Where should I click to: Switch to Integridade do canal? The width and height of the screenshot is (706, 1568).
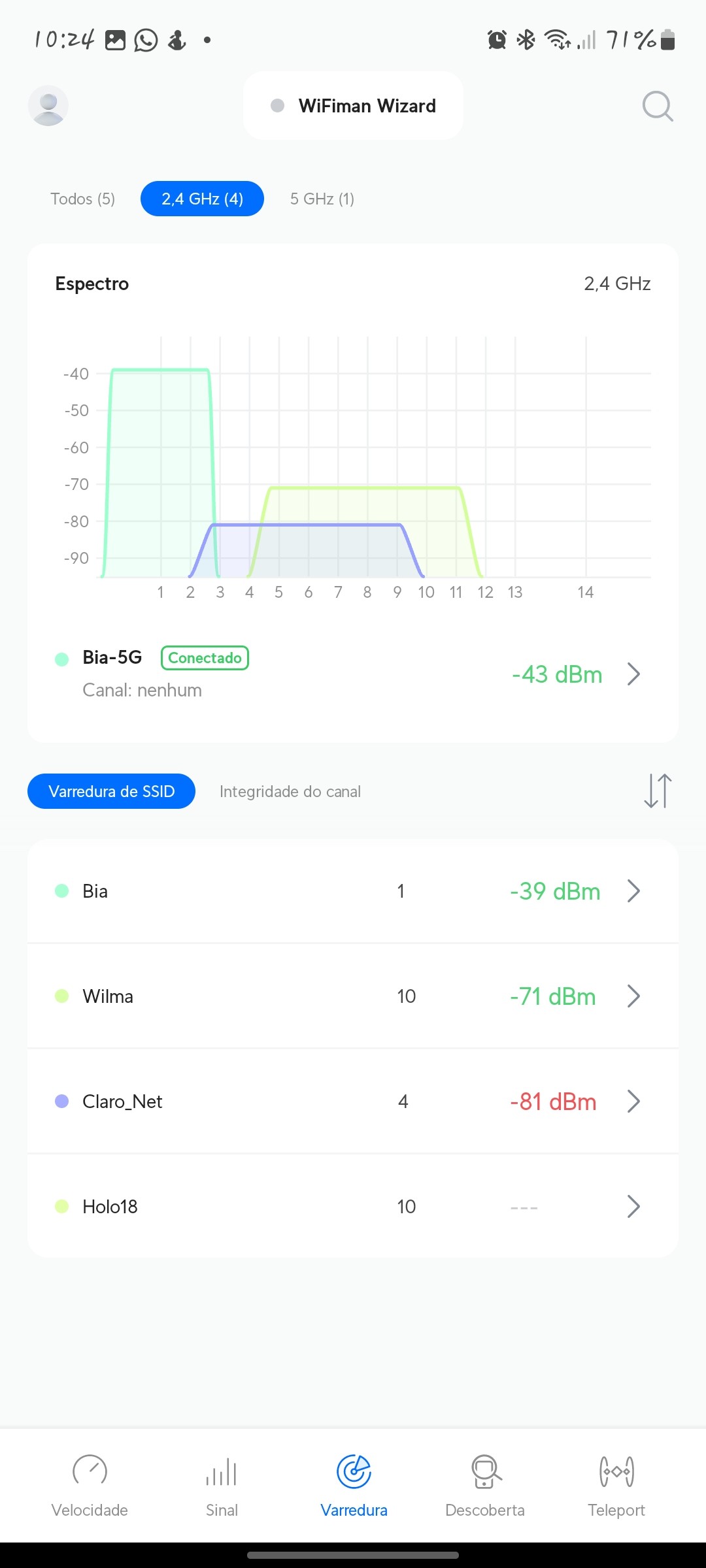(290, 791)
